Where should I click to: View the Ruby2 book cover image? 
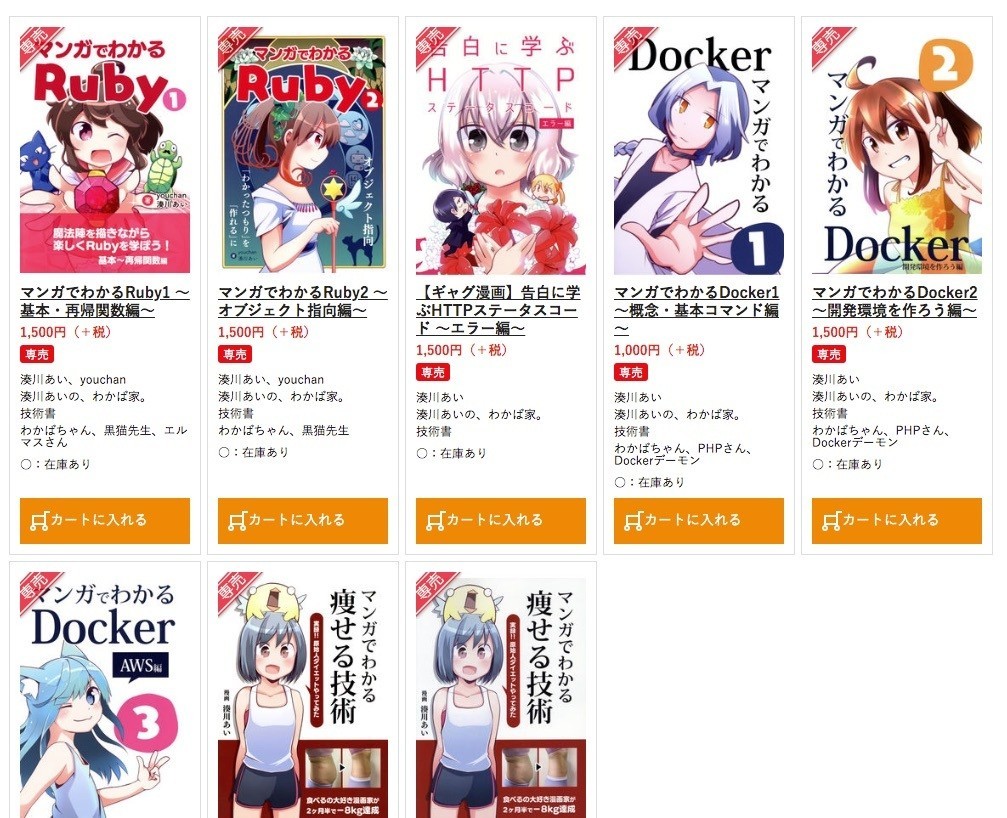[302, 150]
